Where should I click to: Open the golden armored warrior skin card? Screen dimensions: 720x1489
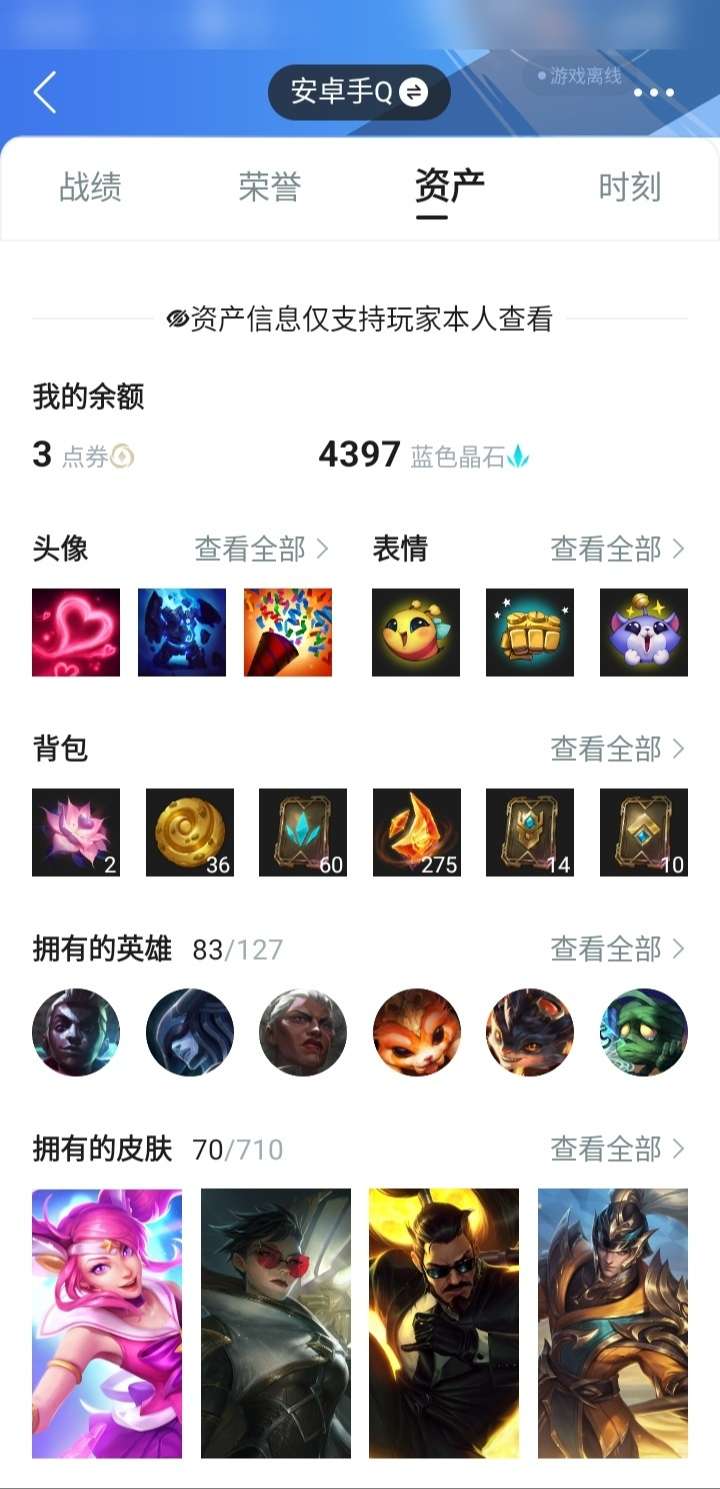(613, 1323)
